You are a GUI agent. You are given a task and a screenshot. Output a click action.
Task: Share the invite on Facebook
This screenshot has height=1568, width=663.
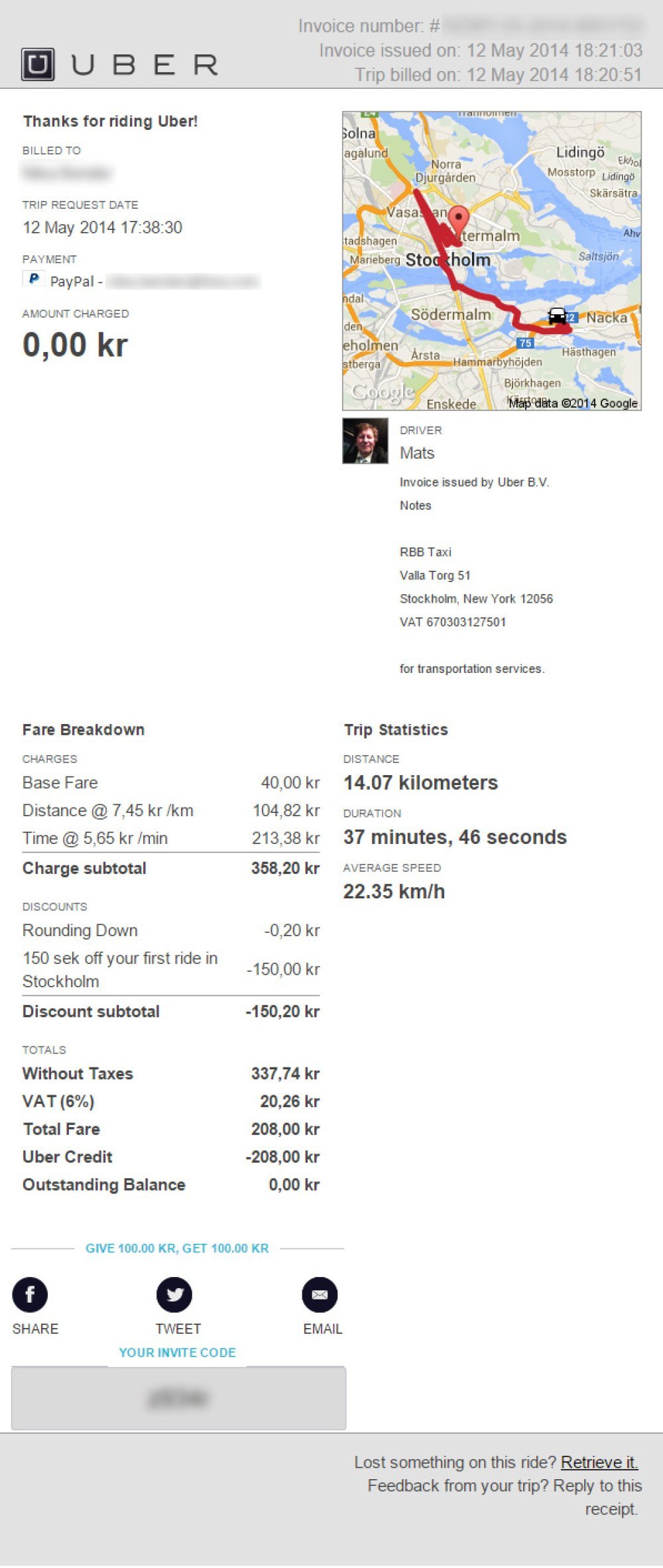tap(30, 1294)
